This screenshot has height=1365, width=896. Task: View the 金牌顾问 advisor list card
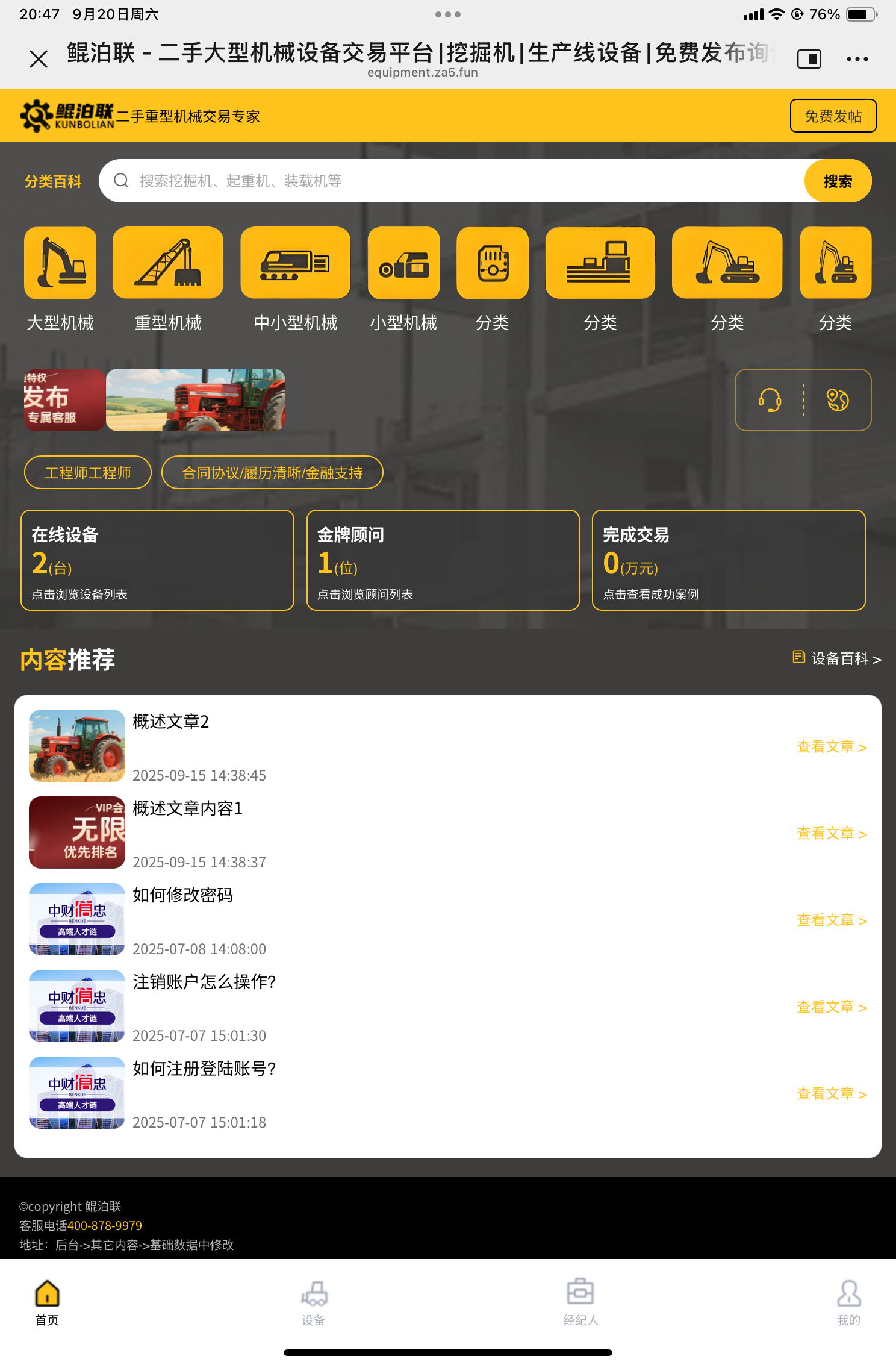pos(443,560)
